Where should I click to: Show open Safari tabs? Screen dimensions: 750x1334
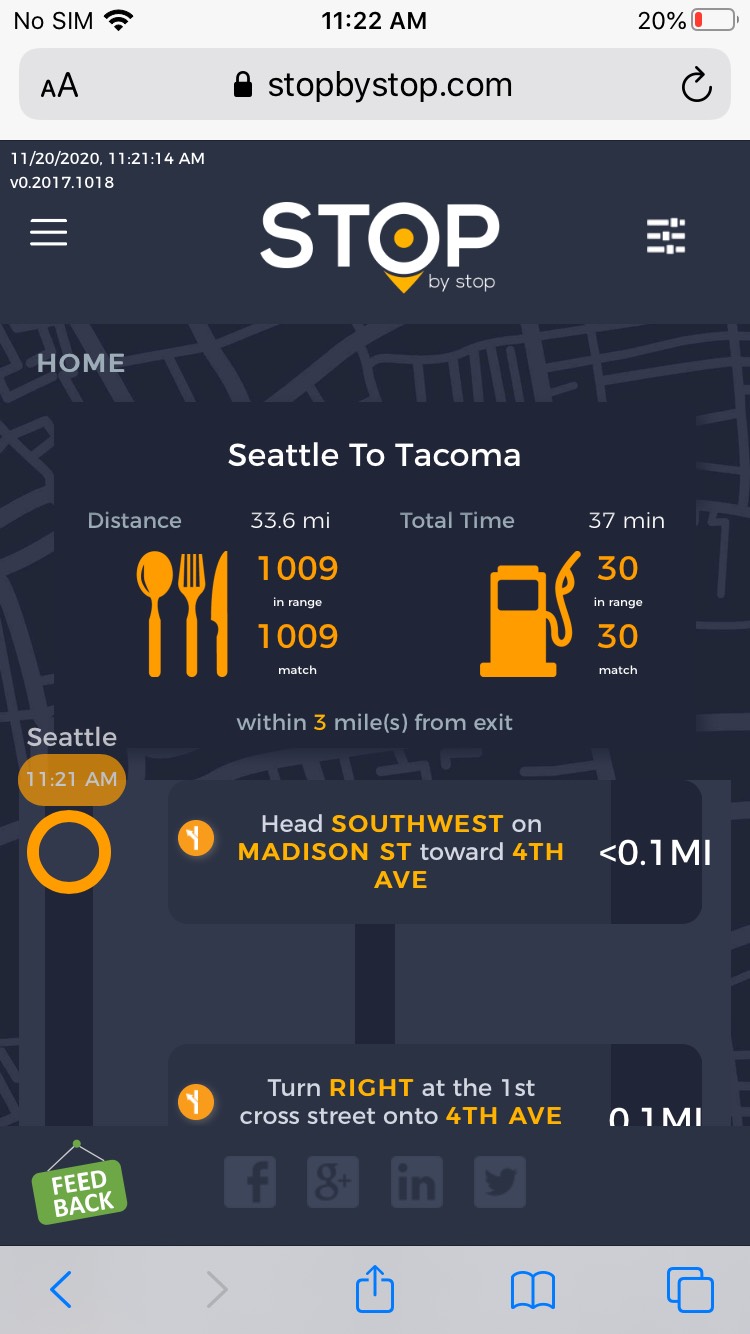690,1290
